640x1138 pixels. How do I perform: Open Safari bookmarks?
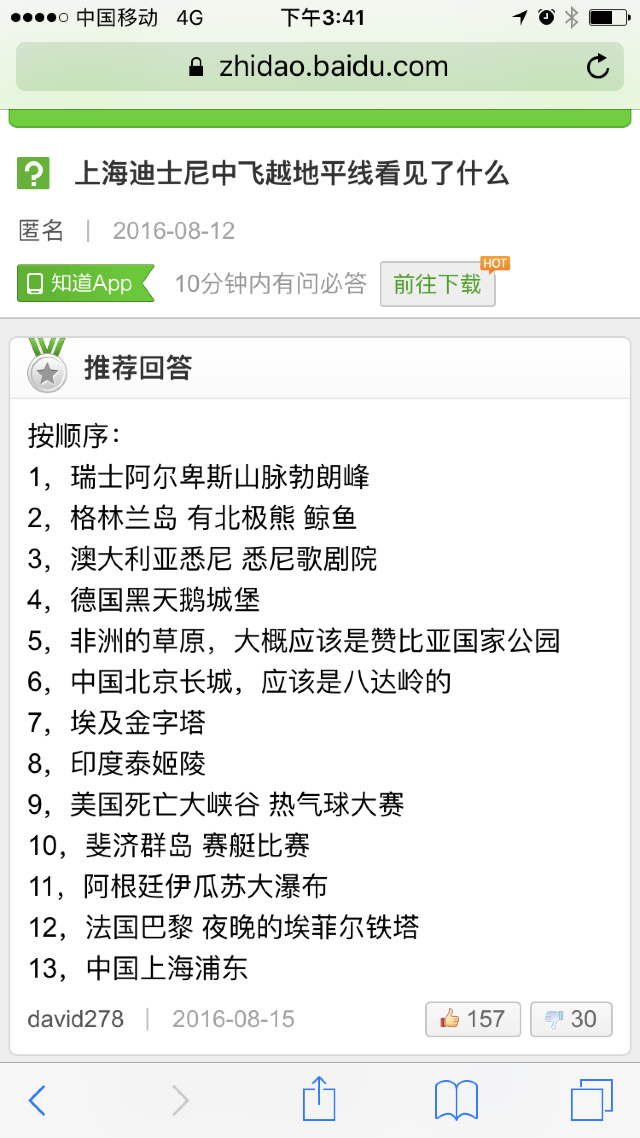[x=456, y=1100]
